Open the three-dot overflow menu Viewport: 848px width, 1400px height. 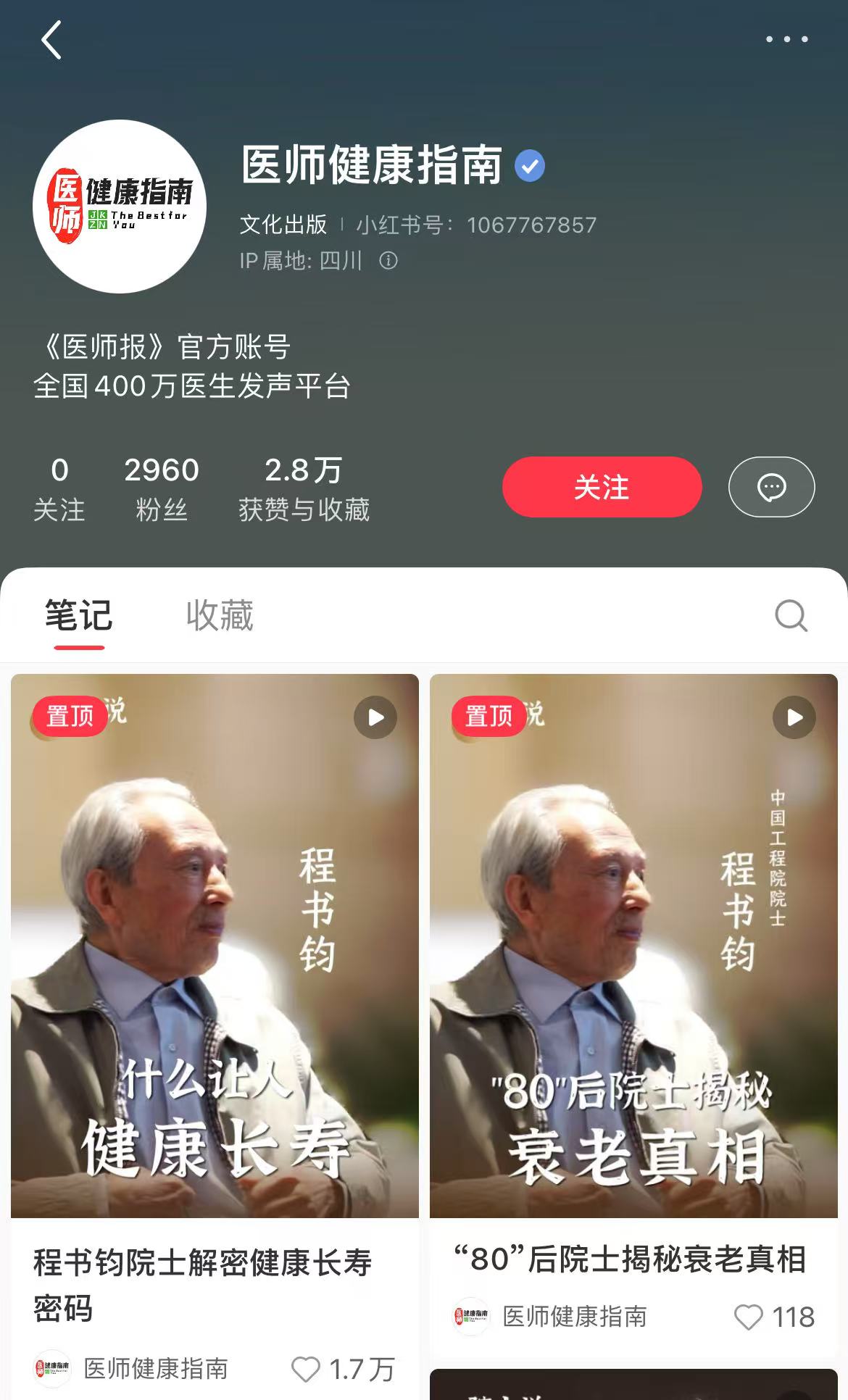click(786, 39)
